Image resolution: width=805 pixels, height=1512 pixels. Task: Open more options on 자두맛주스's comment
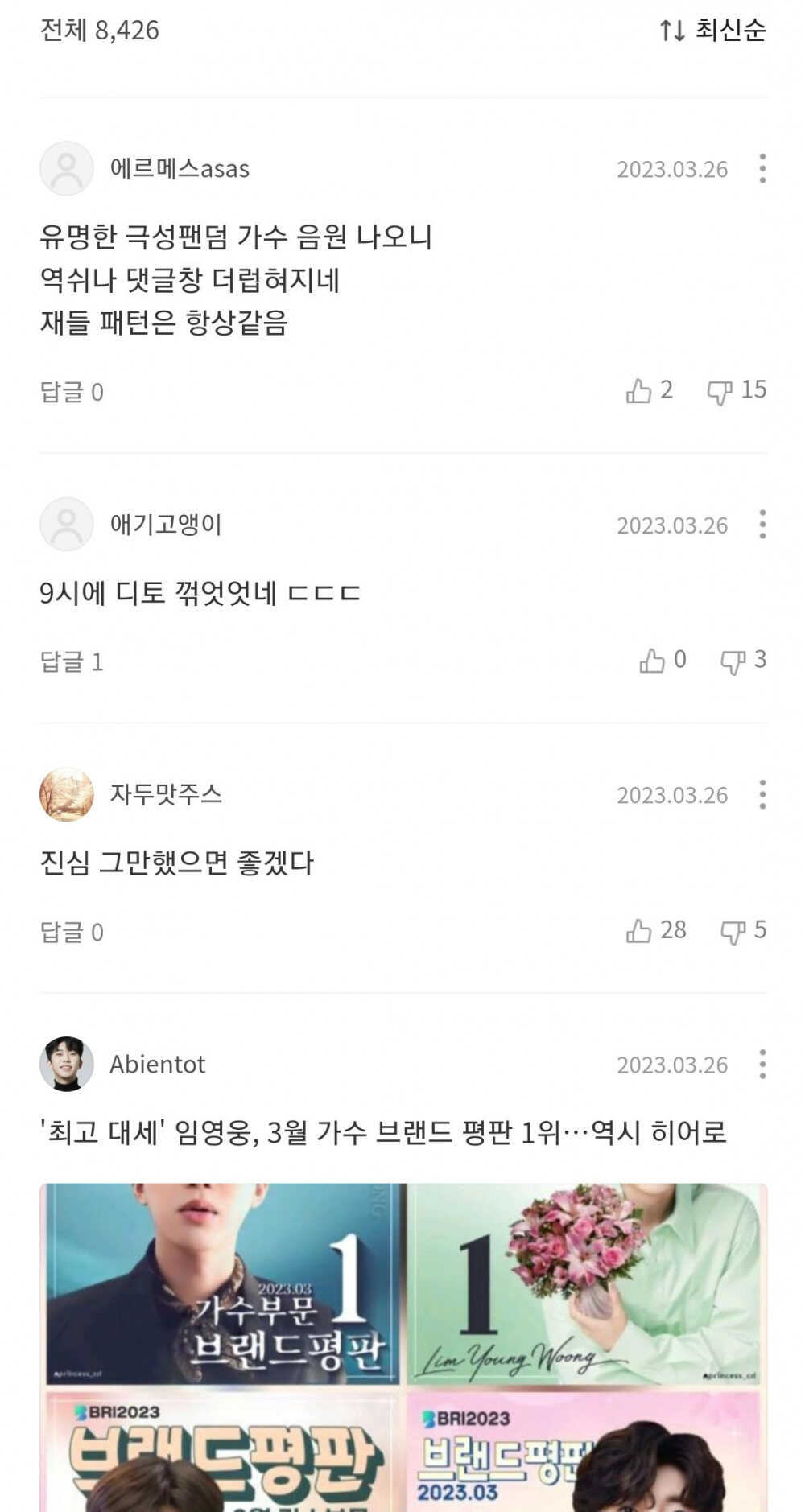pyautogui.click(x=762, y=794)
